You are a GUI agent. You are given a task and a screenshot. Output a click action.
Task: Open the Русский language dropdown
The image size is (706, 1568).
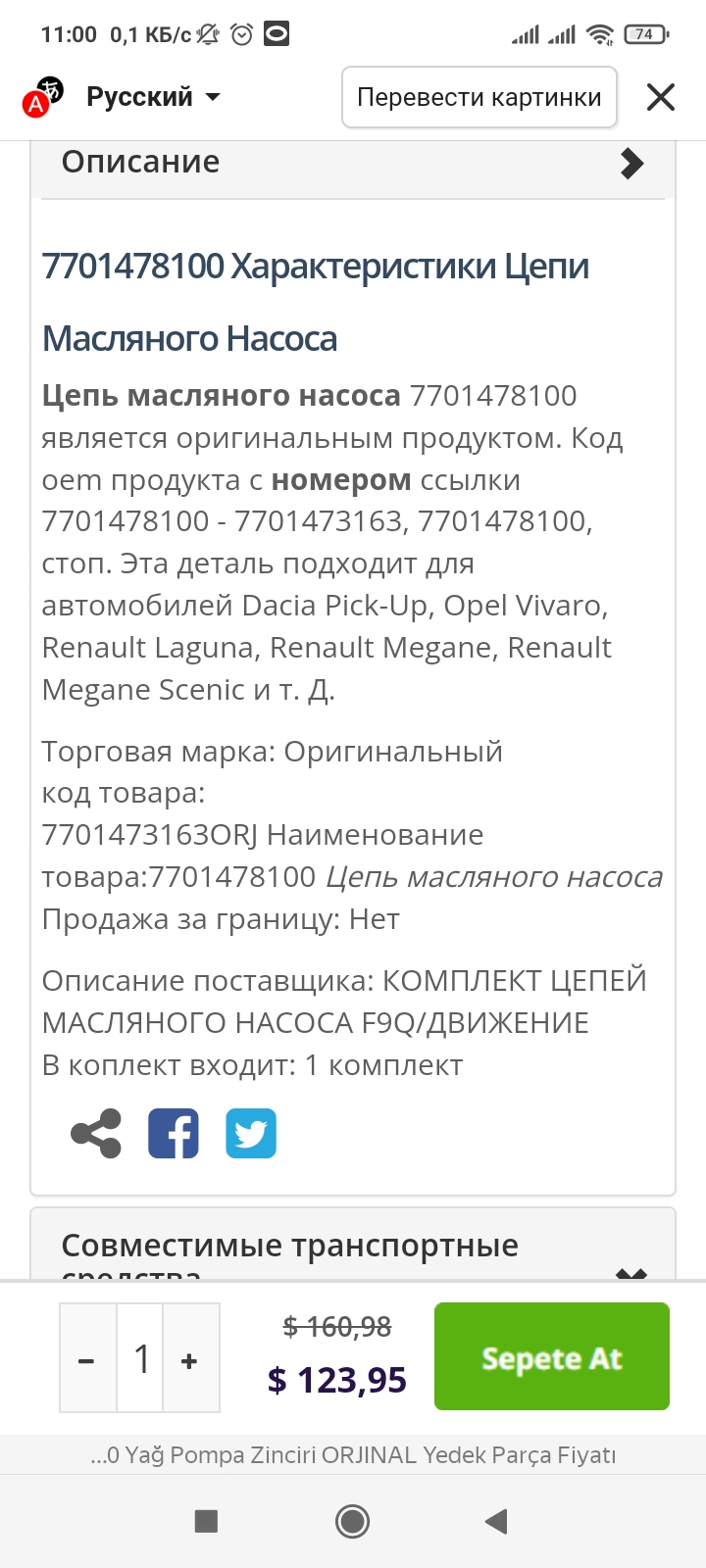[153, 97]
